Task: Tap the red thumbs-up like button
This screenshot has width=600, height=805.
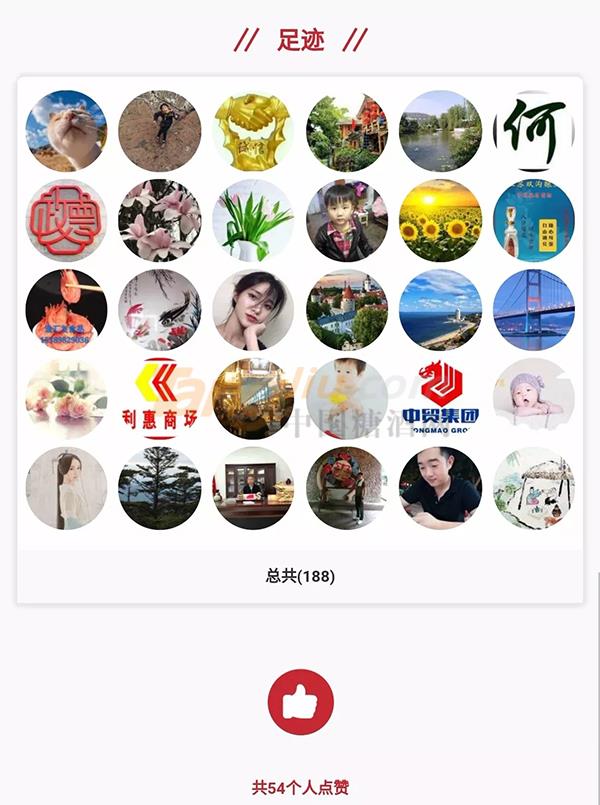Action: point(300,702)
